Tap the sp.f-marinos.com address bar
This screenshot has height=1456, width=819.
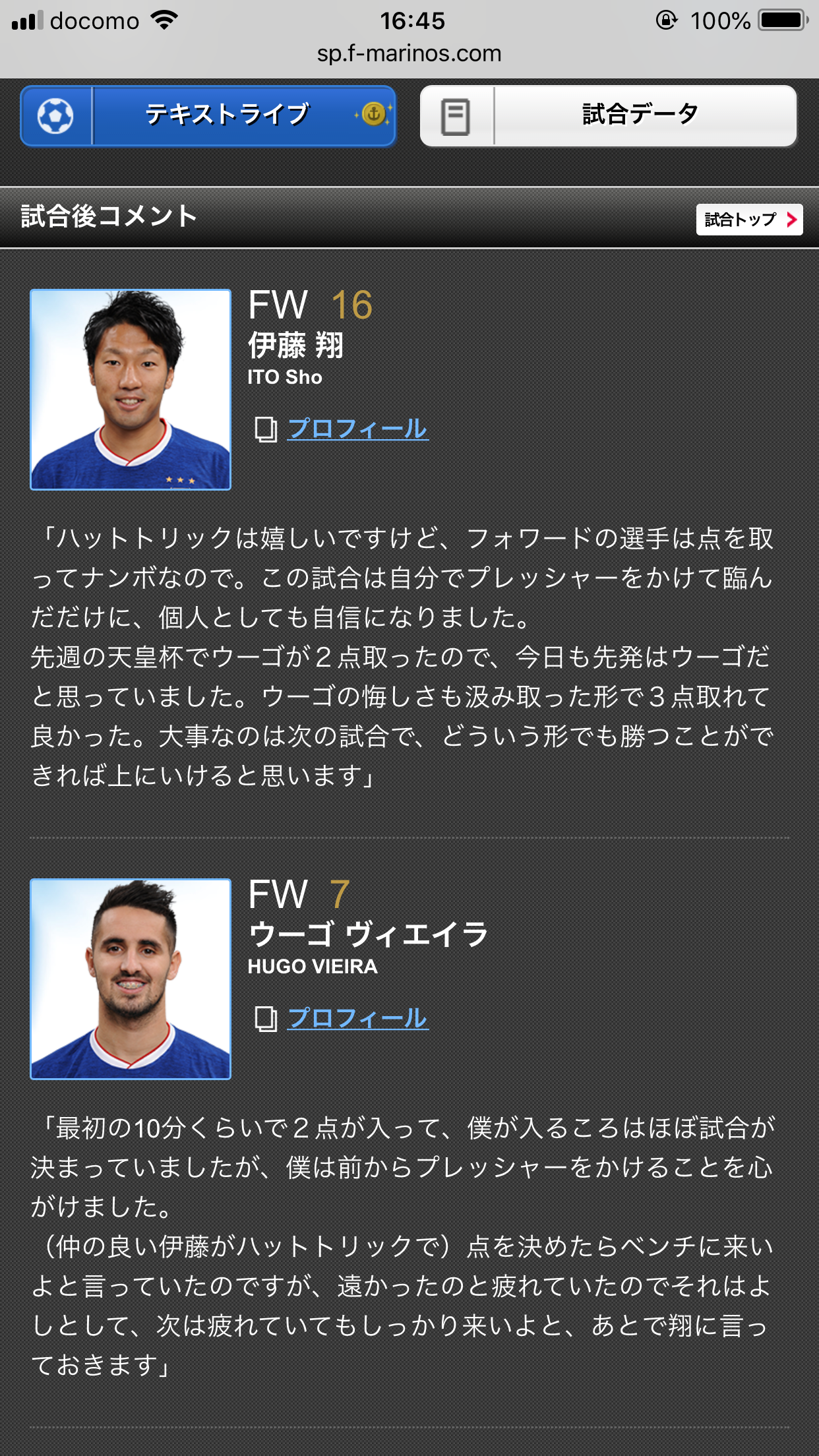point(409,53)
